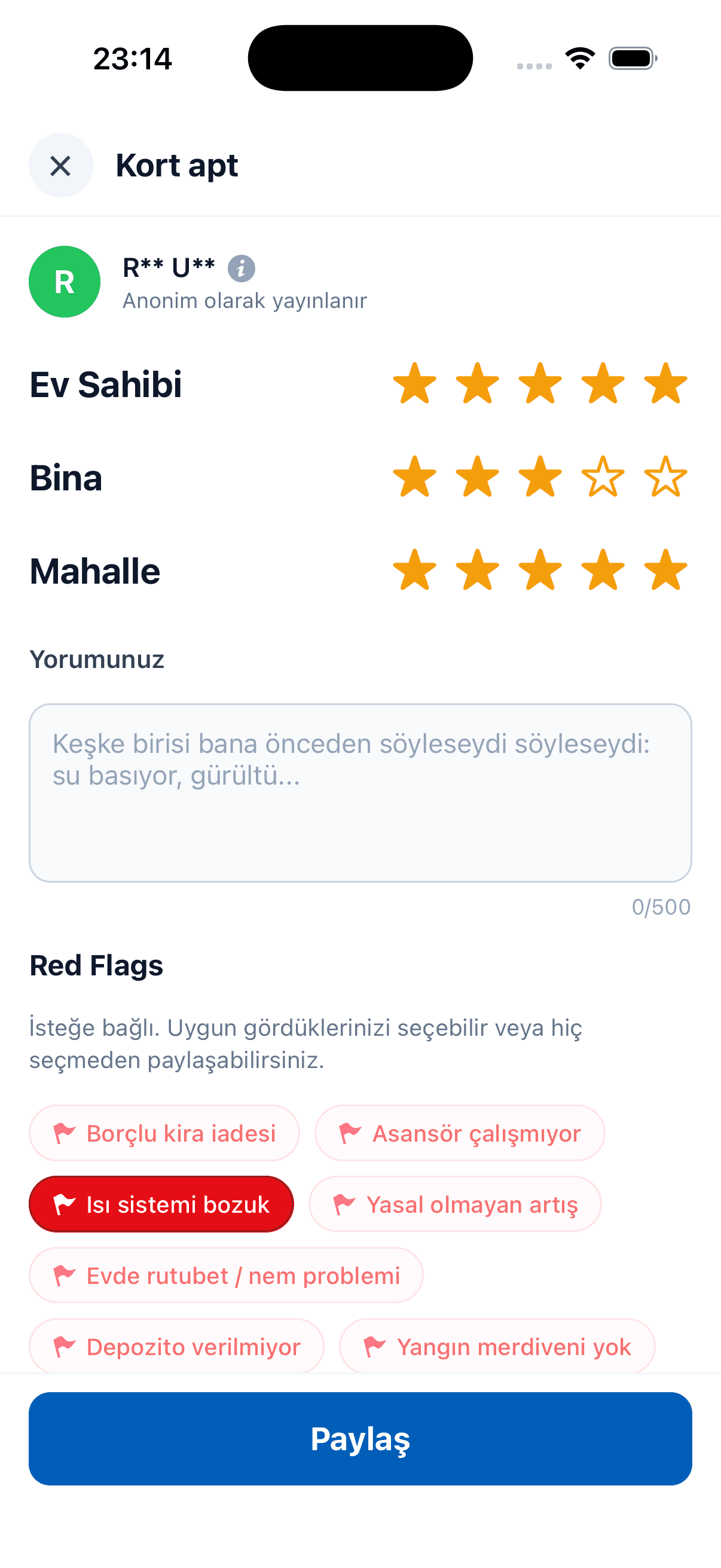Add the Depozito verilmiyor flag
The image size is (721, 1568).
pyautogui.click(x=176, y=1346)
